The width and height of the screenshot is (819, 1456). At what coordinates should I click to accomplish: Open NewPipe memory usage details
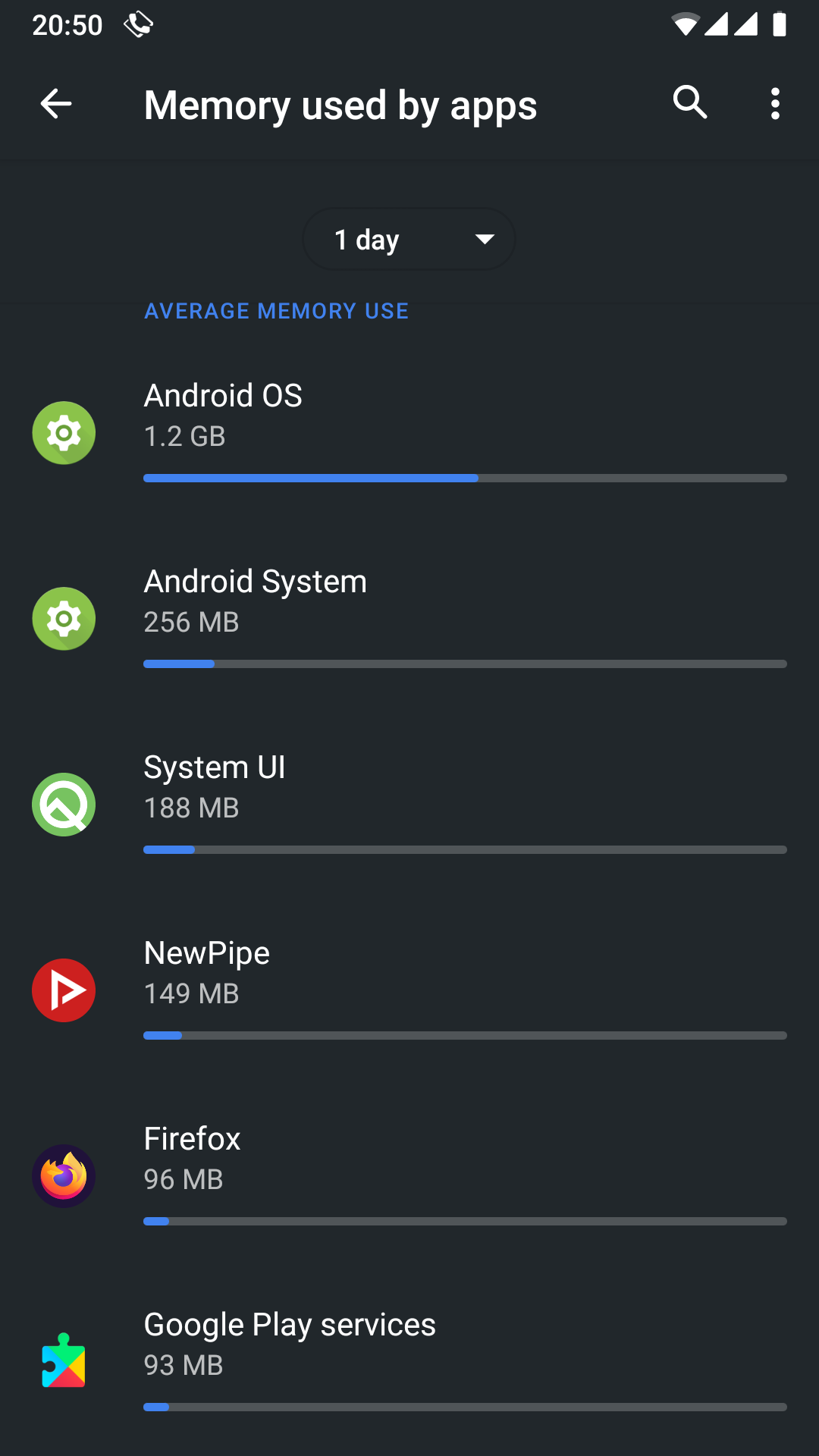tap(409, 990)
